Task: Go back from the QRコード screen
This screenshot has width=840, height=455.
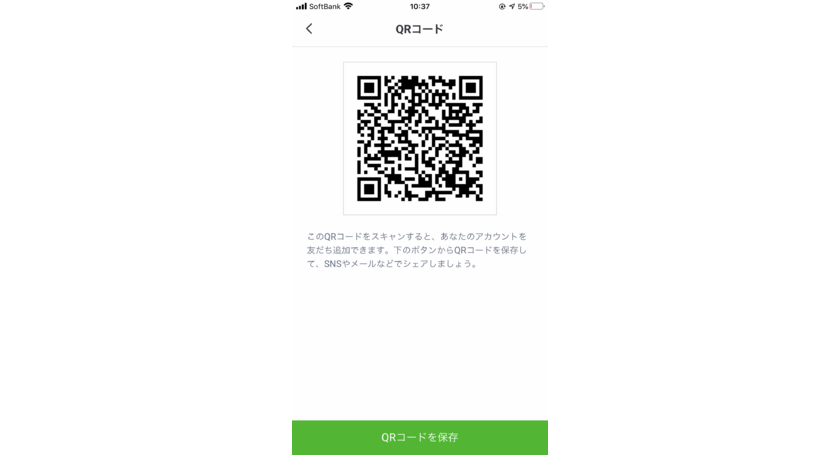Action: click(309, 29)
